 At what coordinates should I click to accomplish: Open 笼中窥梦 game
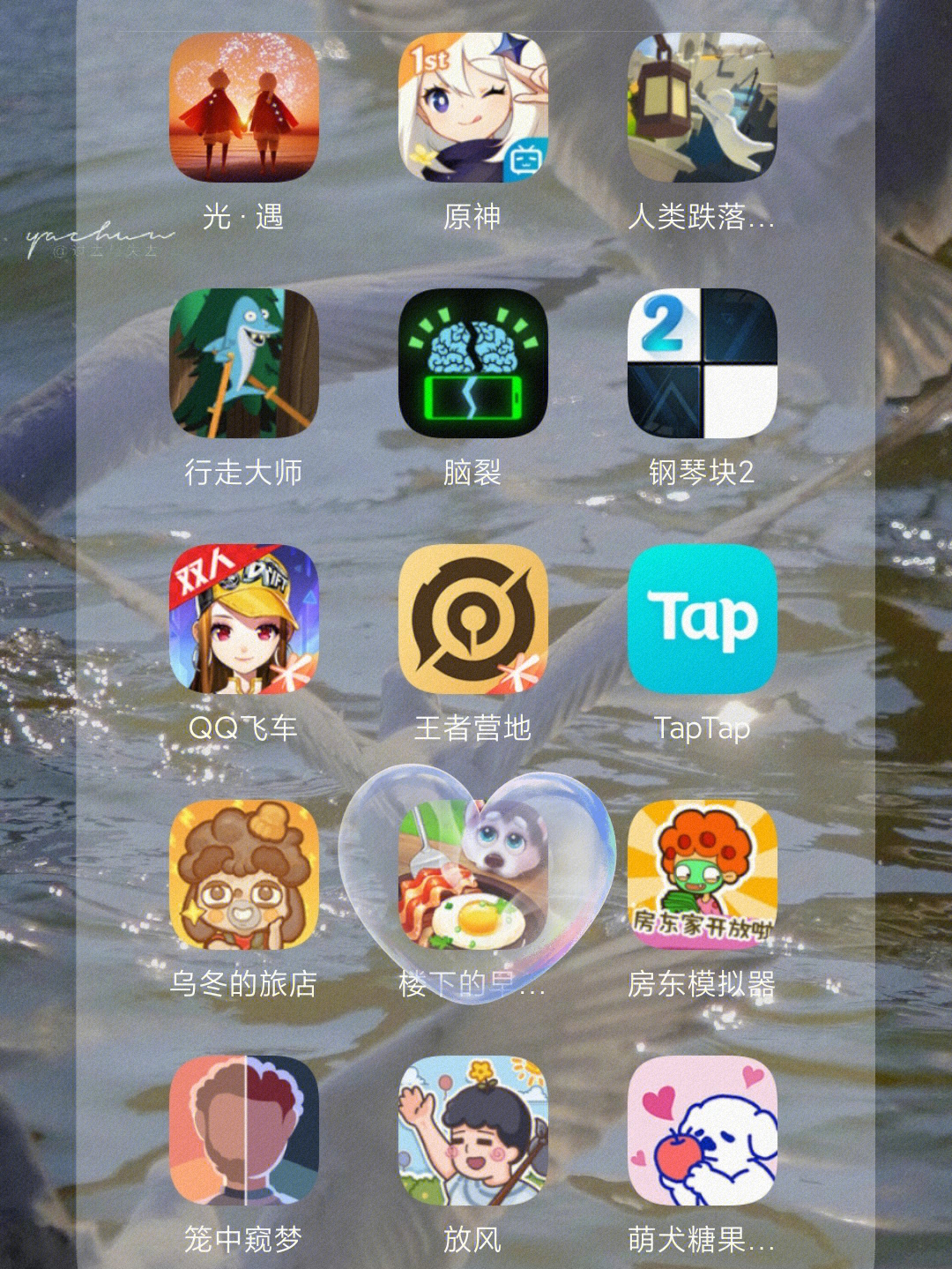click(243, 1131)
